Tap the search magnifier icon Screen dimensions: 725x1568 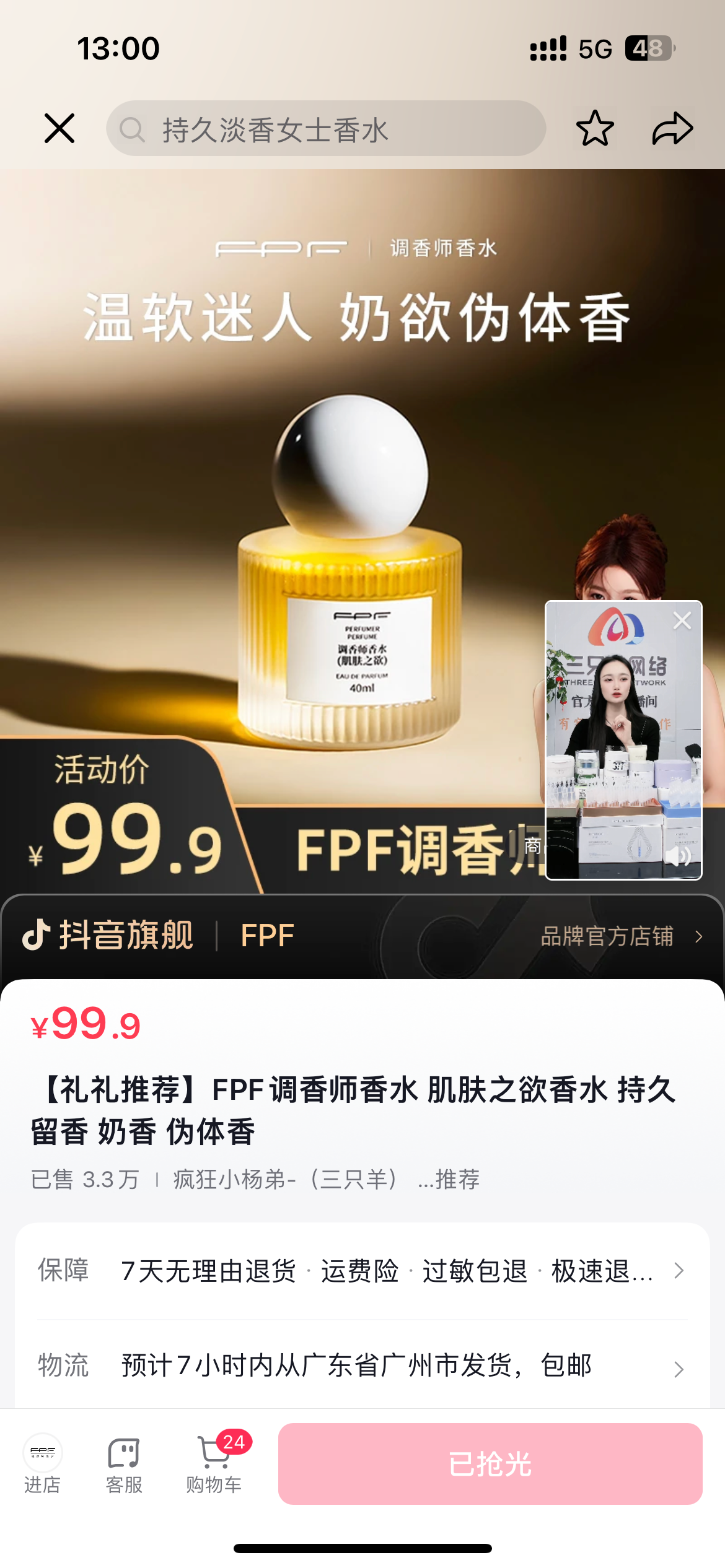coord(132,128)
